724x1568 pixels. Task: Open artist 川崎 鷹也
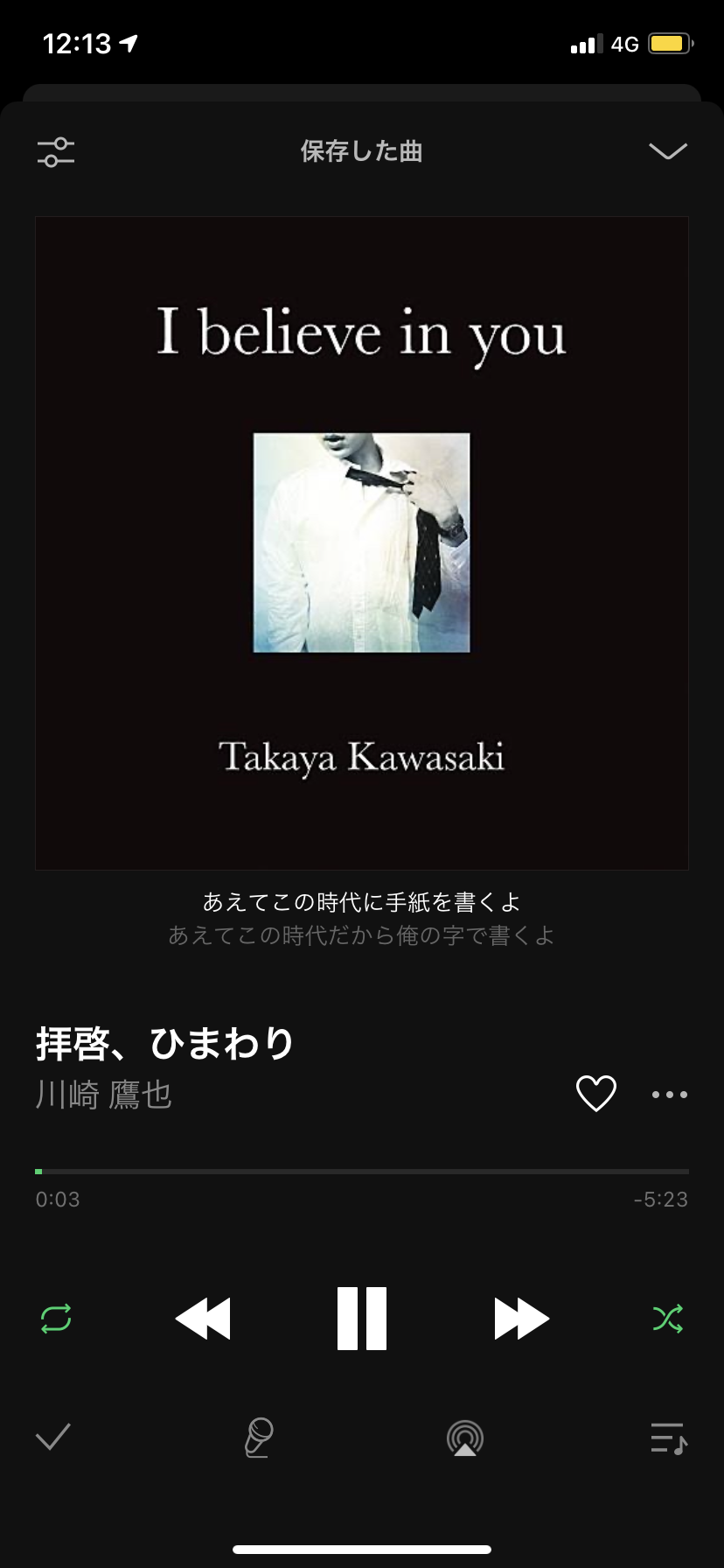104,1095
